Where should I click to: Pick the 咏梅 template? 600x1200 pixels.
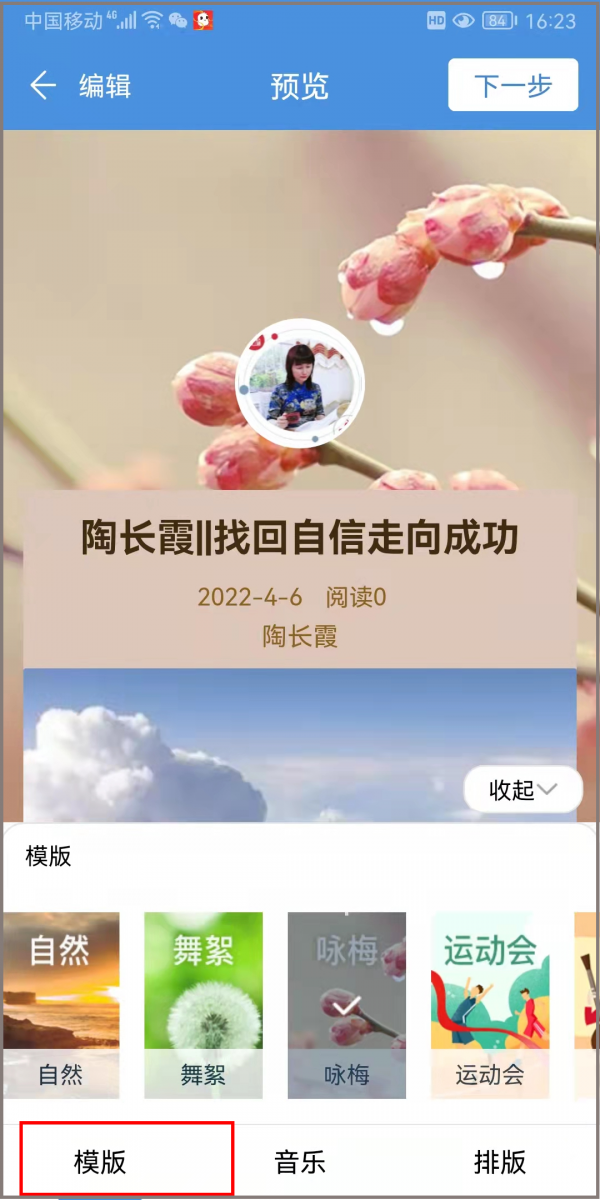click(346, 1004)
